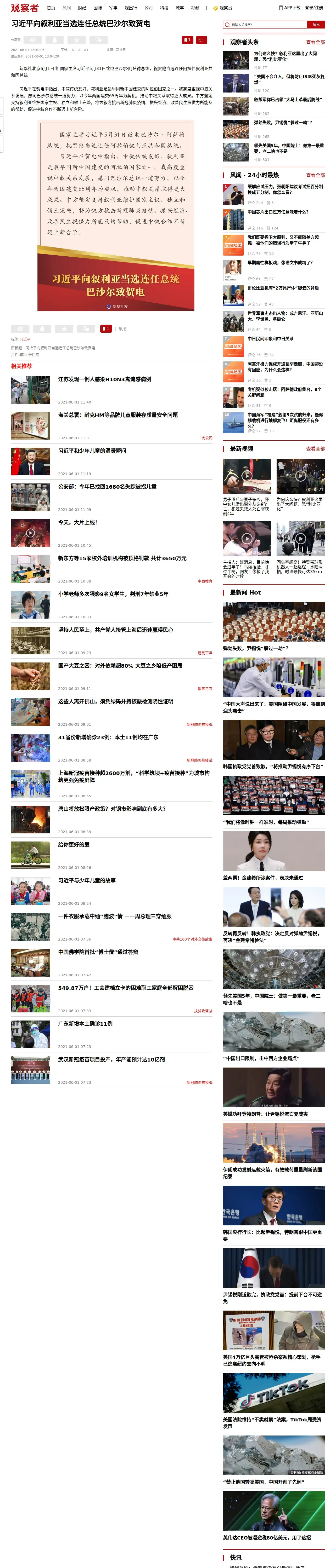This screenshot has width=336, height=1568.
Task: Open 今天，大片上线! video article
Action: pyautogui.click(x=77, y=522)
